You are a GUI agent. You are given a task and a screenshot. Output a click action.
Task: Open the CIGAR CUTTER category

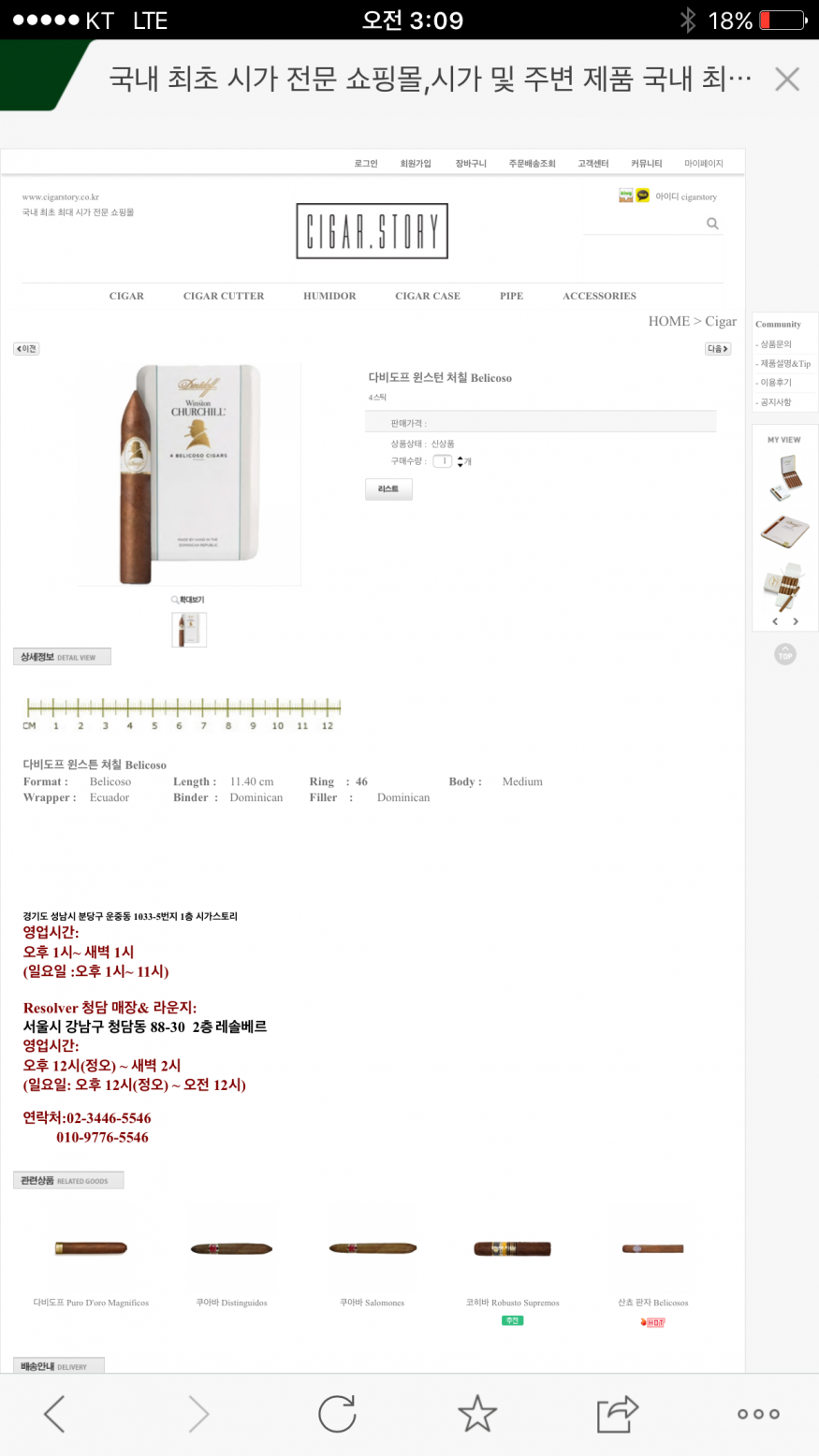click(224, 296)
